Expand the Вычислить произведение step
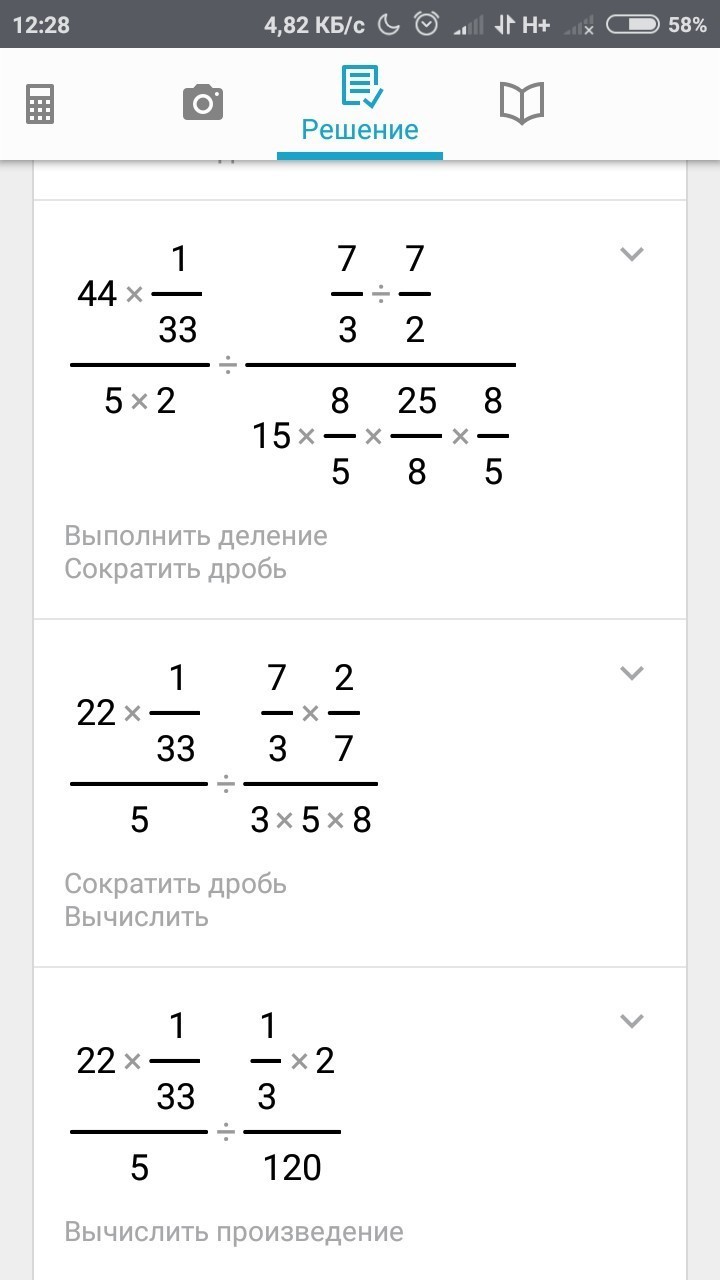This screenshot has width=720, height=1280. 631,1021
